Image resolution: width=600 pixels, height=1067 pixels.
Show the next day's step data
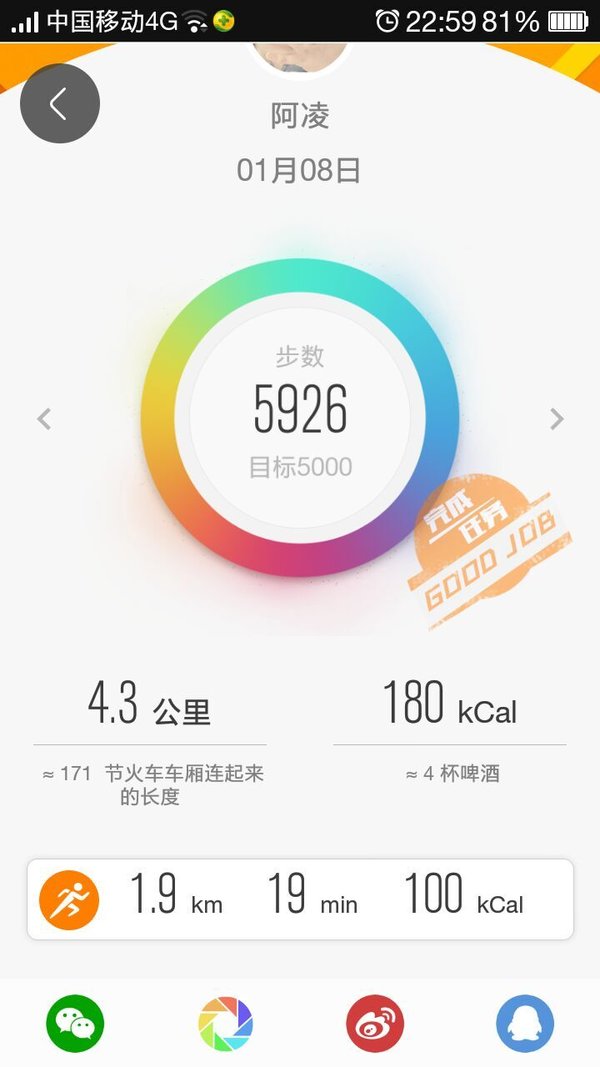click(x=556, y=419)
